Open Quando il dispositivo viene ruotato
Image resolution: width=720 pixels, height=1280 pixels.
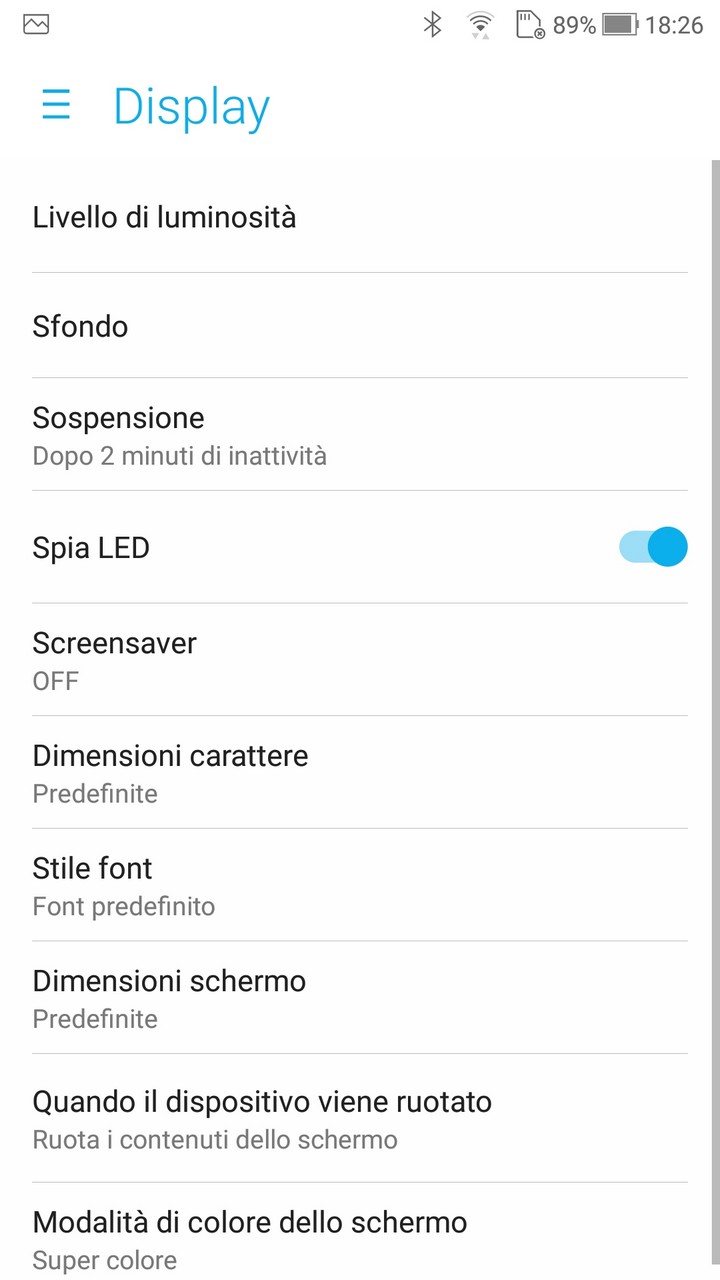[x=360, y=1118]
